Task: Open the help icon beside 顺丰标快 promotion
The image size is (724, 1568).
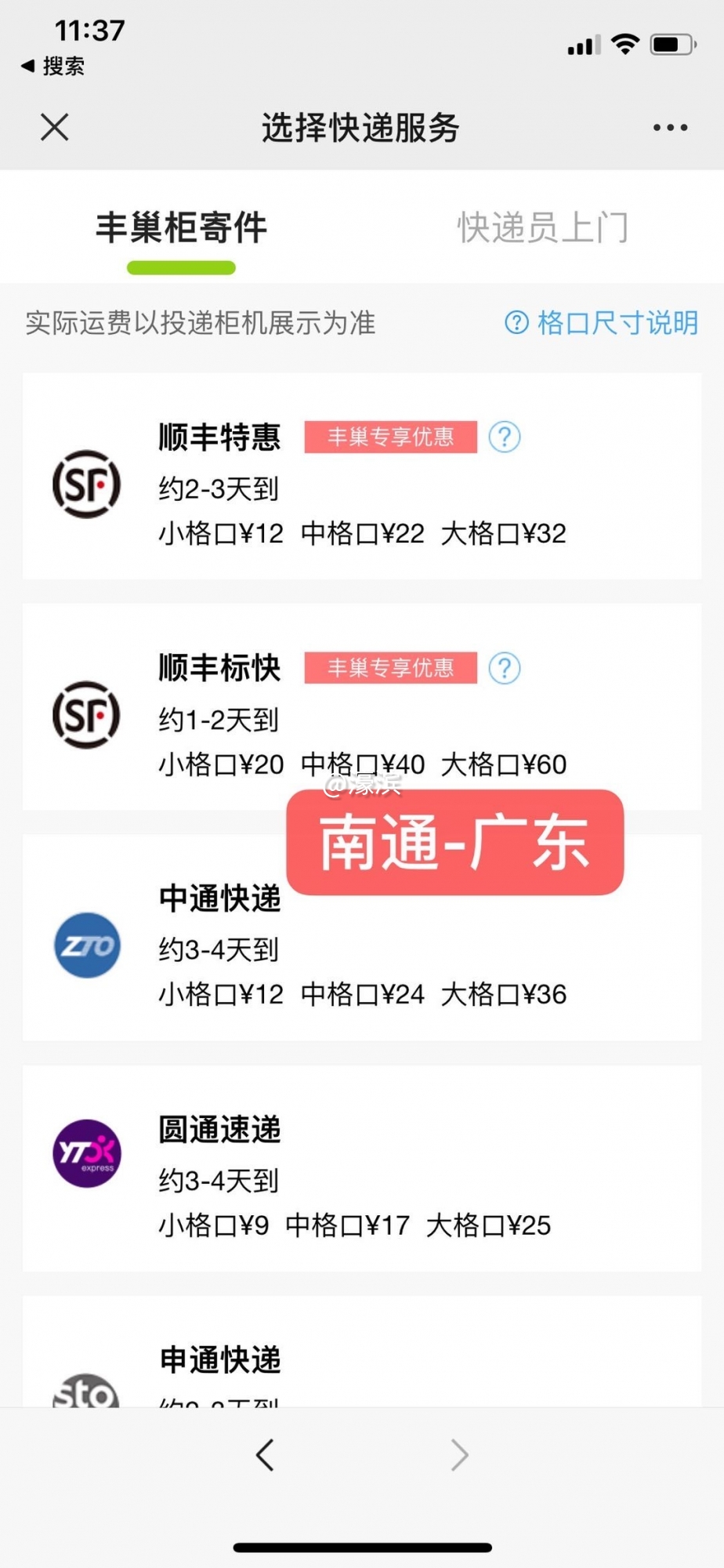Action: point(505,668)
